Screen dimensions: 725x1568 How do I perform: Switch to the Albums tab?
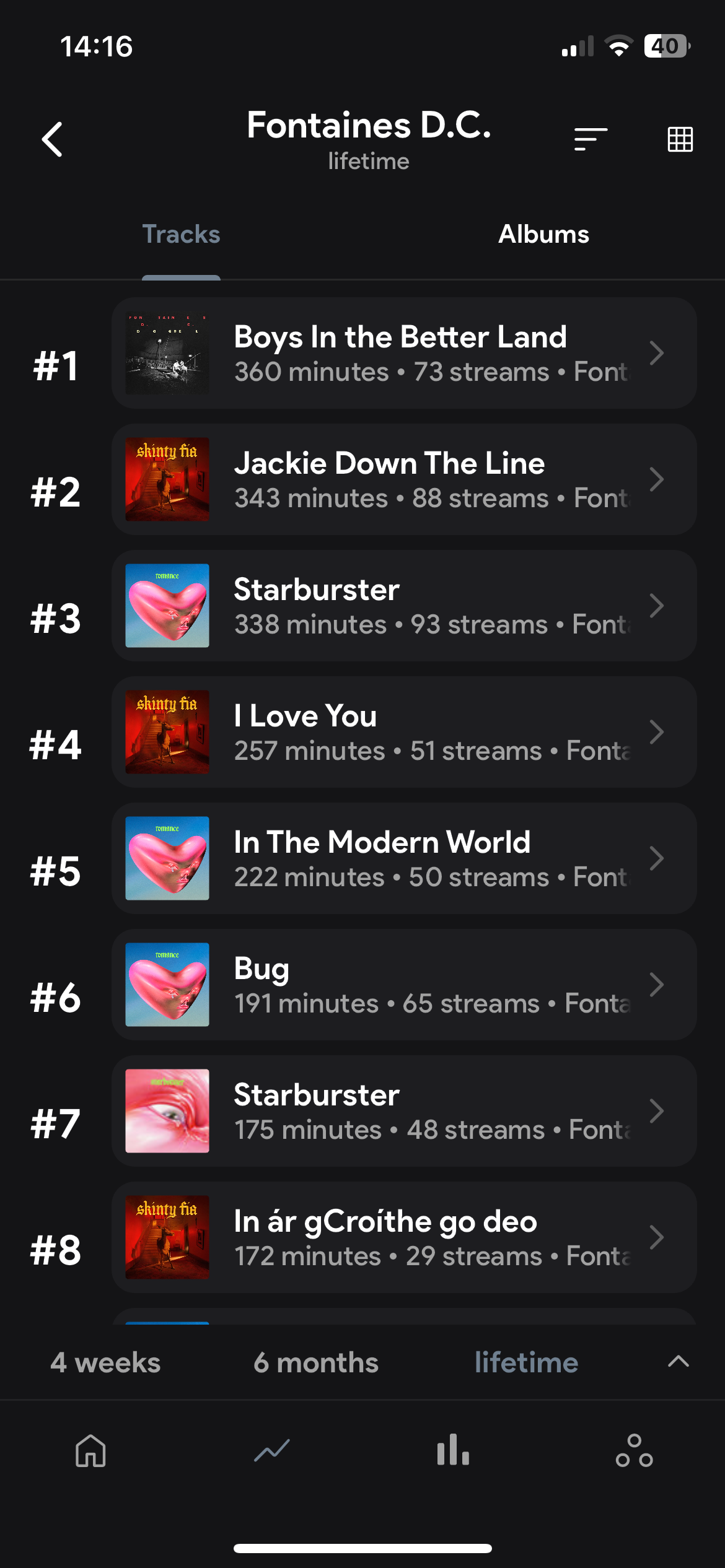tap(543, 235)
